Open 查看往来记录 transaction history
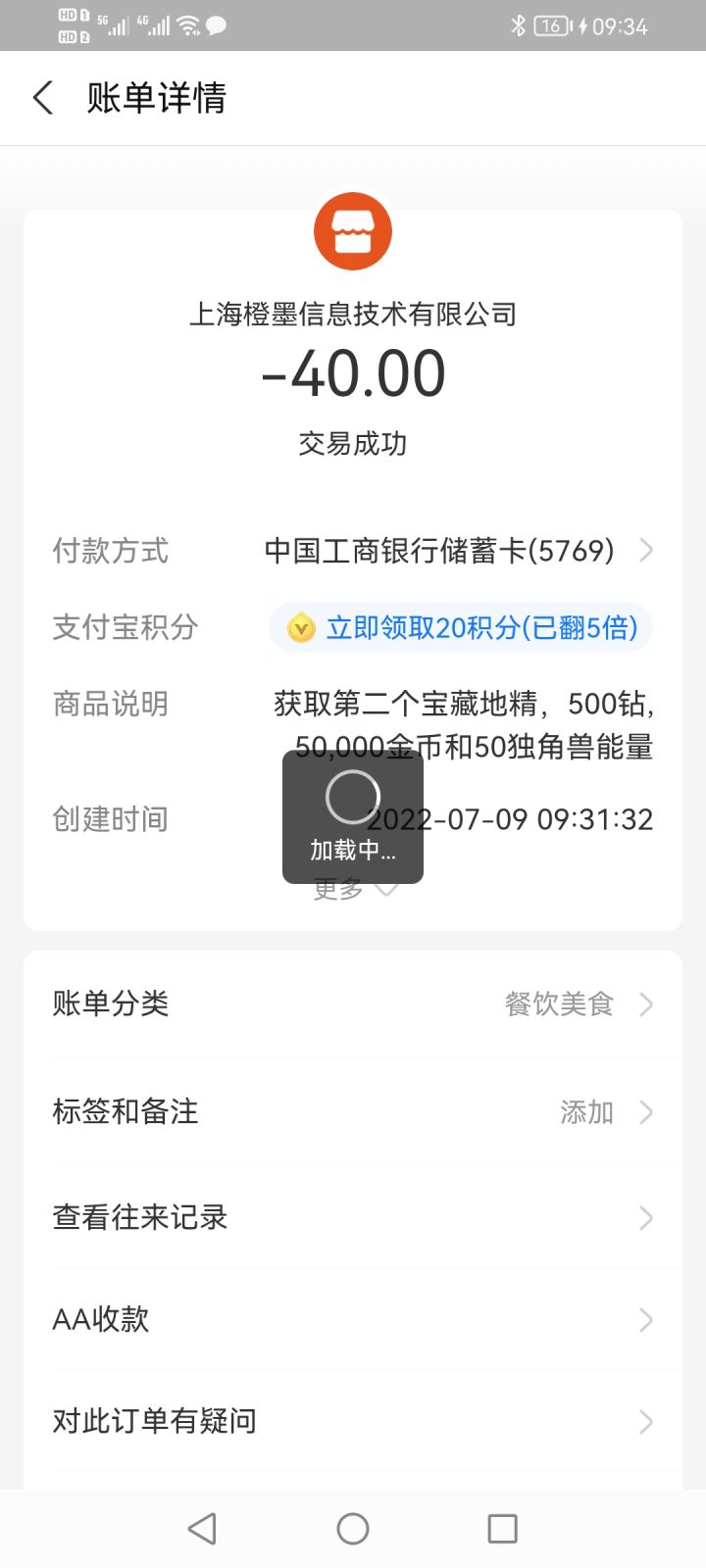This screenshot has width=706, height=1568. tap(353, 1218)
